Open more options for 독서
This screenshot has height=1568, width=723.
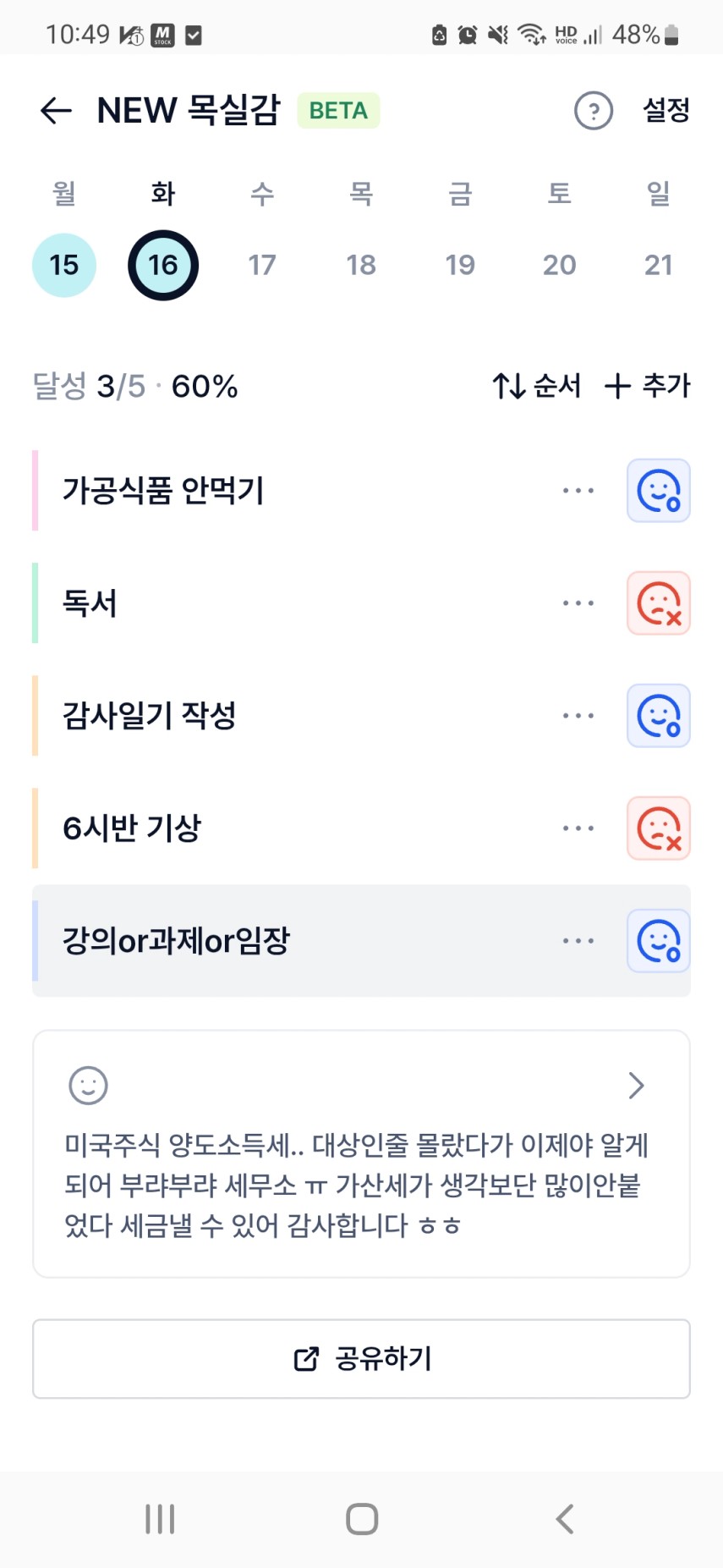[x=578, y=603]
